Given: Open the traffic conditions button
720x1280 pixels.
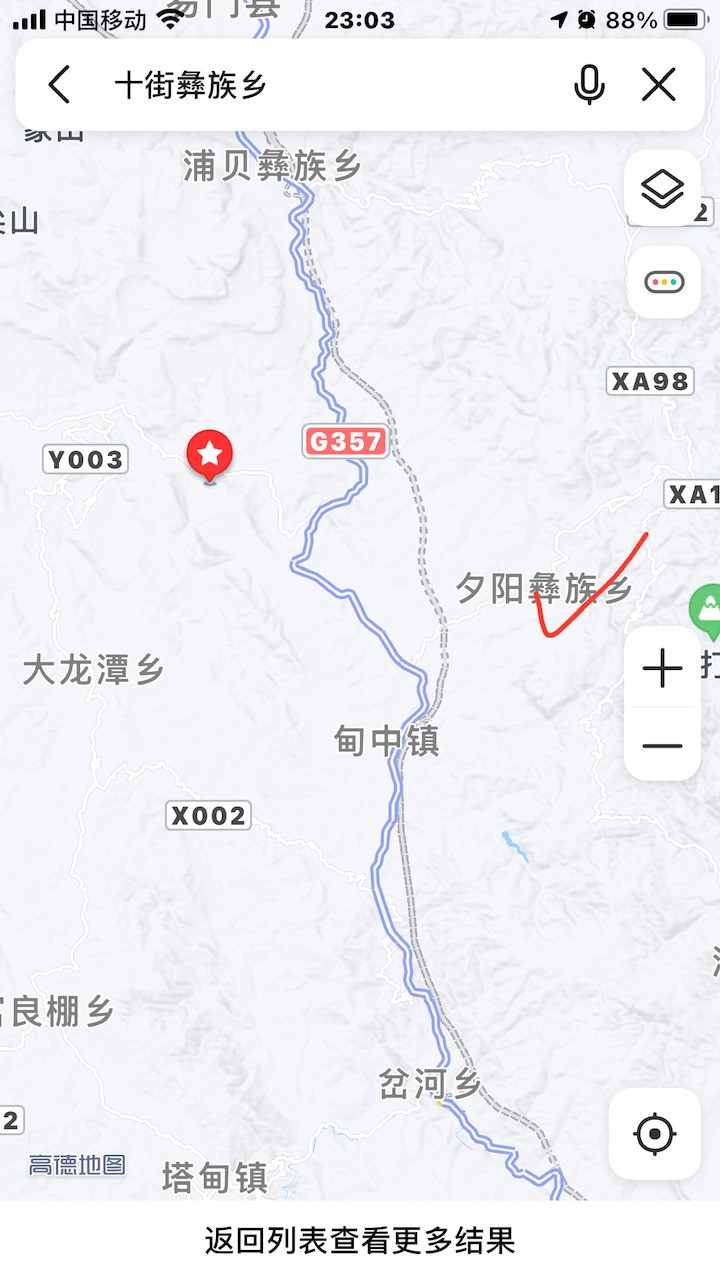Looking at the screenshot, I should [x=662, y=282].
